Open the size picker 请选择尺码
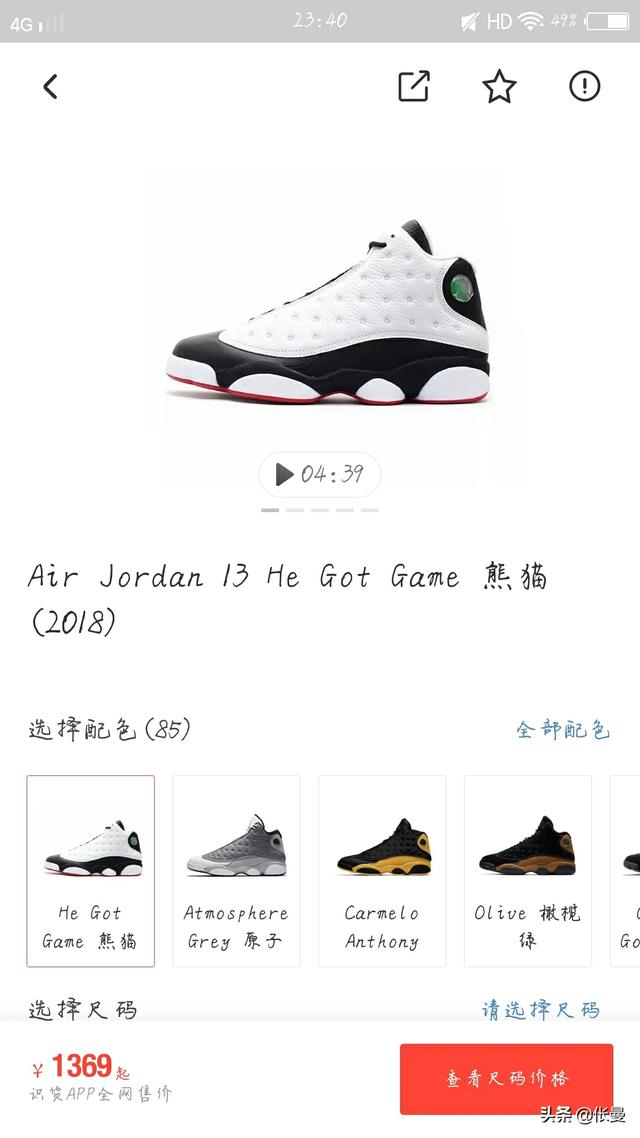640x1138 pixels. click(540, 1009)
